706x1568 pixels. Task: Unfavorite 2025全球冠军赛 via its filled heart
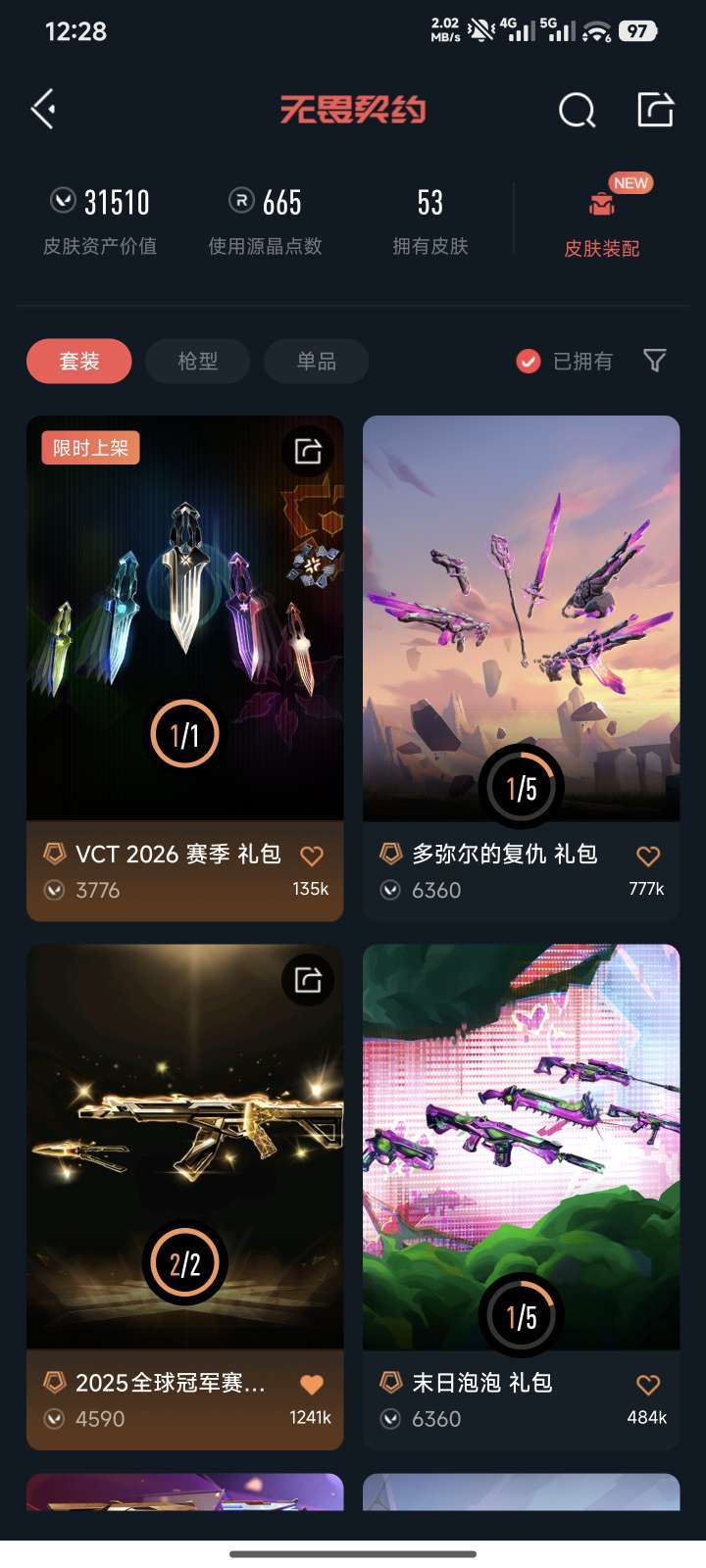click(x=312, y=1384)
